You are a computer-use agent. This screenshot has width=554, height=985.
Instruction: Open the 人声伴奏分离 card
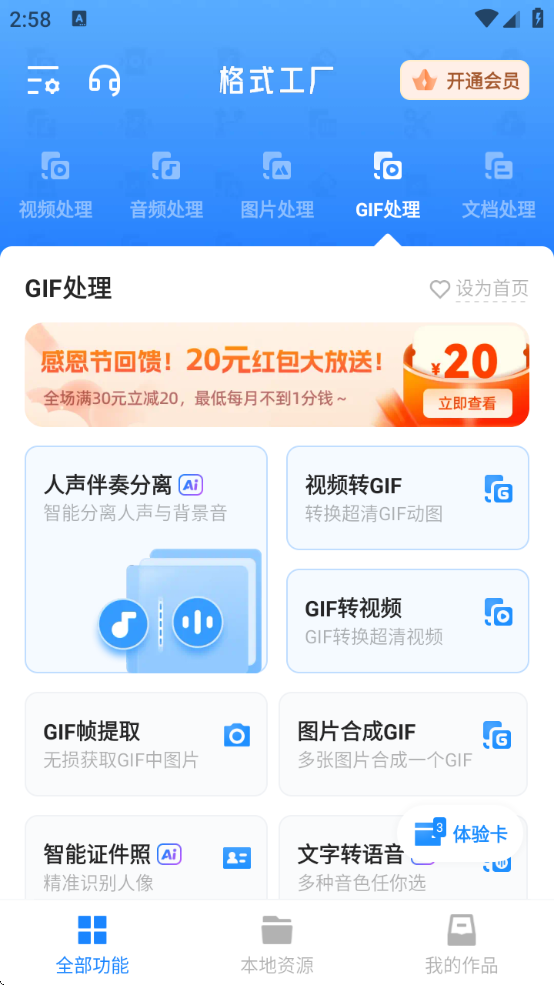click(x=146, y=559)
